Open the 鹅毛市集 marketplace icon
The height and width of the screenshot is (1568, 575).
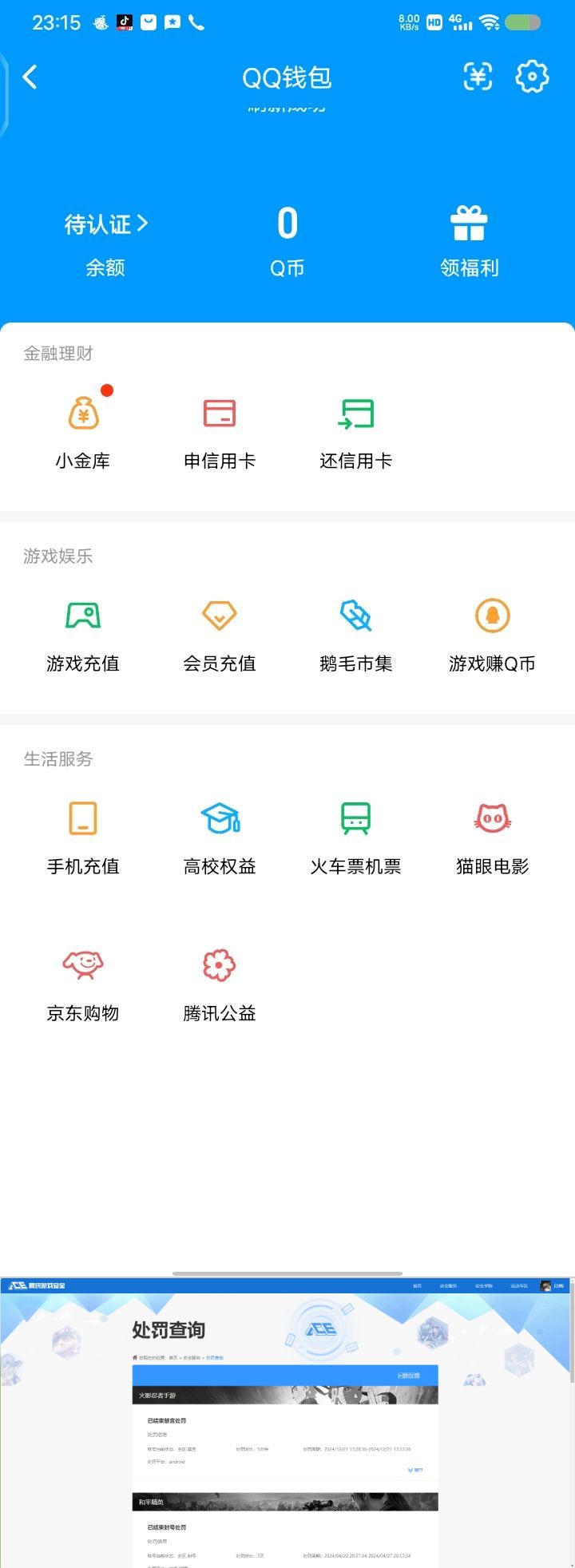tap(355, 615)
